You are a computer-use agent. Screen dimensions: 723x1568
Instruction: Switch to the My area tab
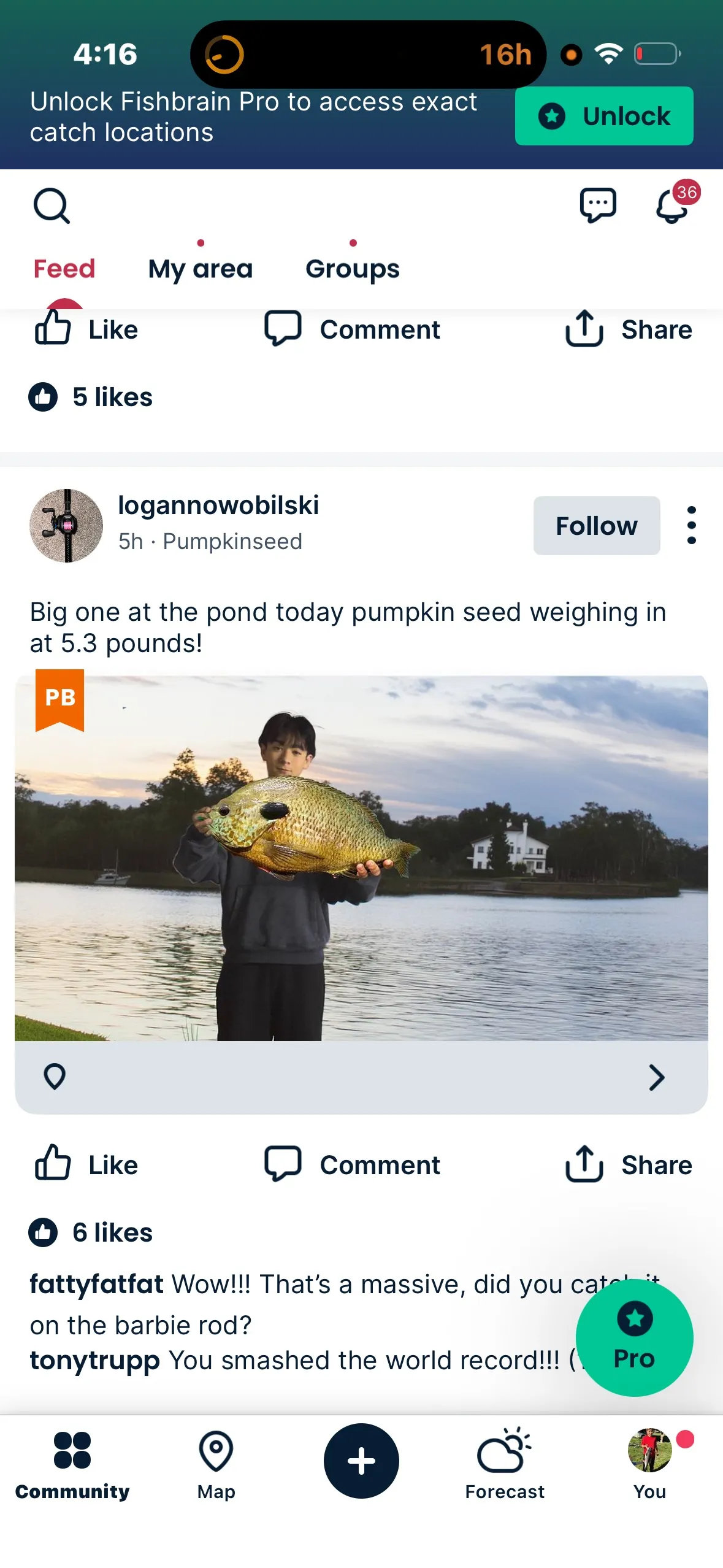coord(200,269)
